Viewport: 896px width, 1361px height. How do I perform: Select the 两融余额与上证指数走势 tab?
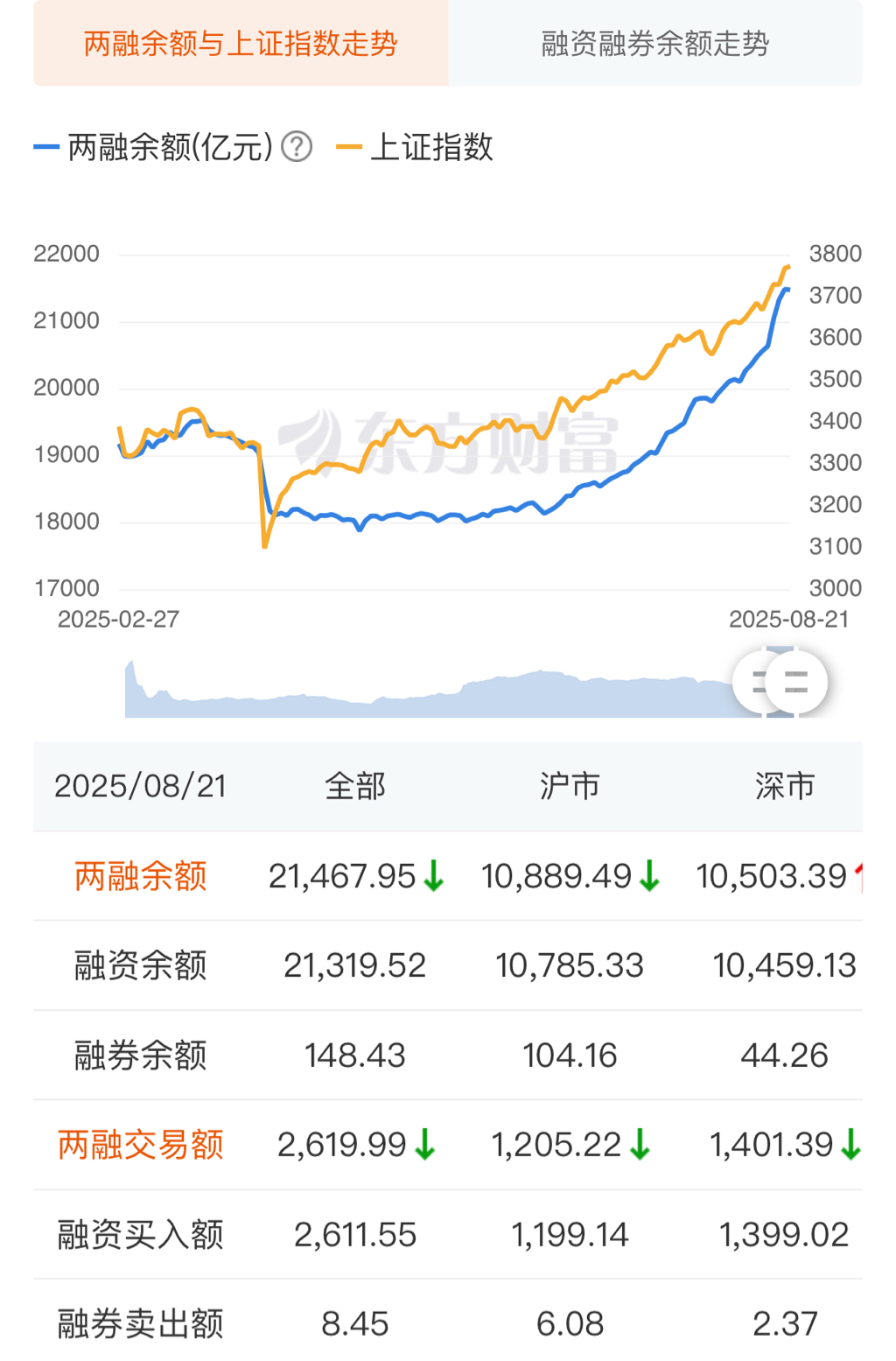point(241,44)
